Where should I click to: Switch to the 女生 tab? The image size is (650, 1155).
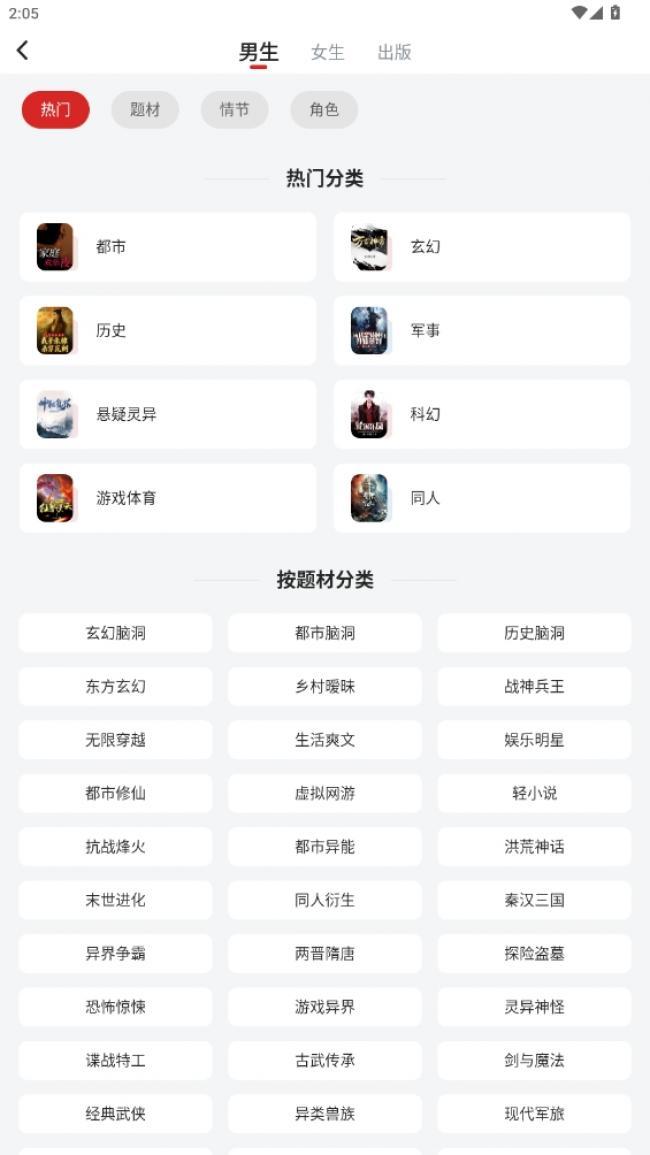coord(327,52)
